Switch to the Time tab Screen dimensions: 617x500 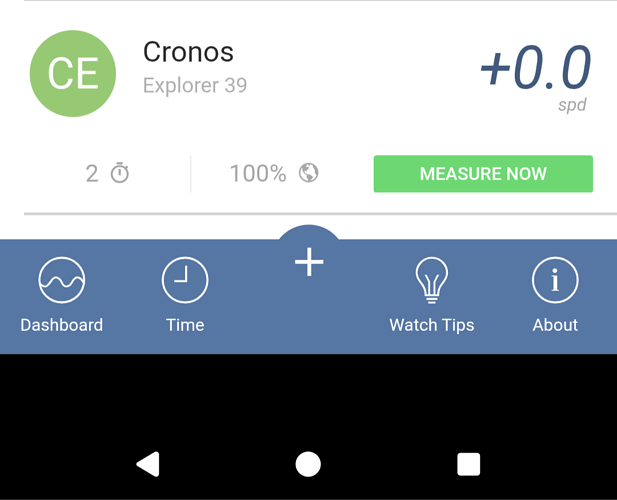tap(185, 296)
